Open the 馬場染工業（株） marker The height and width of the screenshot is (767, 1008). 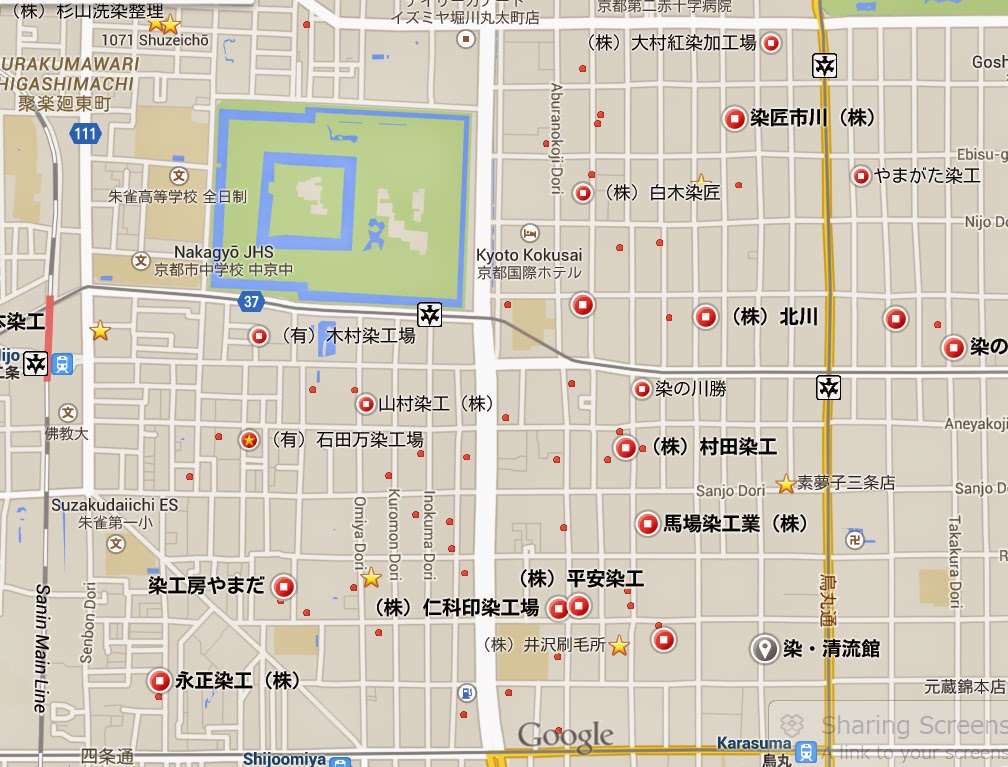pyautogui.click(x=648, y=524)
